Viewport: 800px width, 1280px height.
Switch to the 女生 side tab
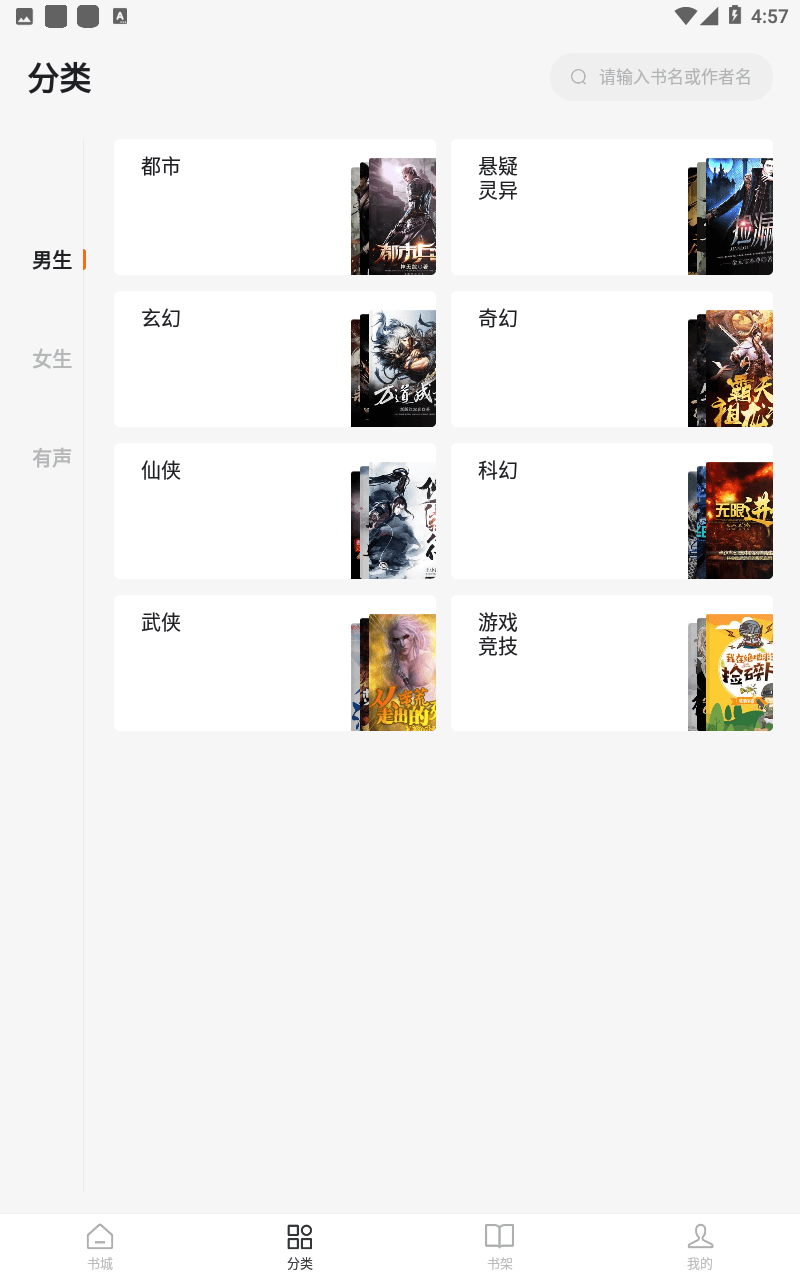pyautogui.click(x=52, y=359)
